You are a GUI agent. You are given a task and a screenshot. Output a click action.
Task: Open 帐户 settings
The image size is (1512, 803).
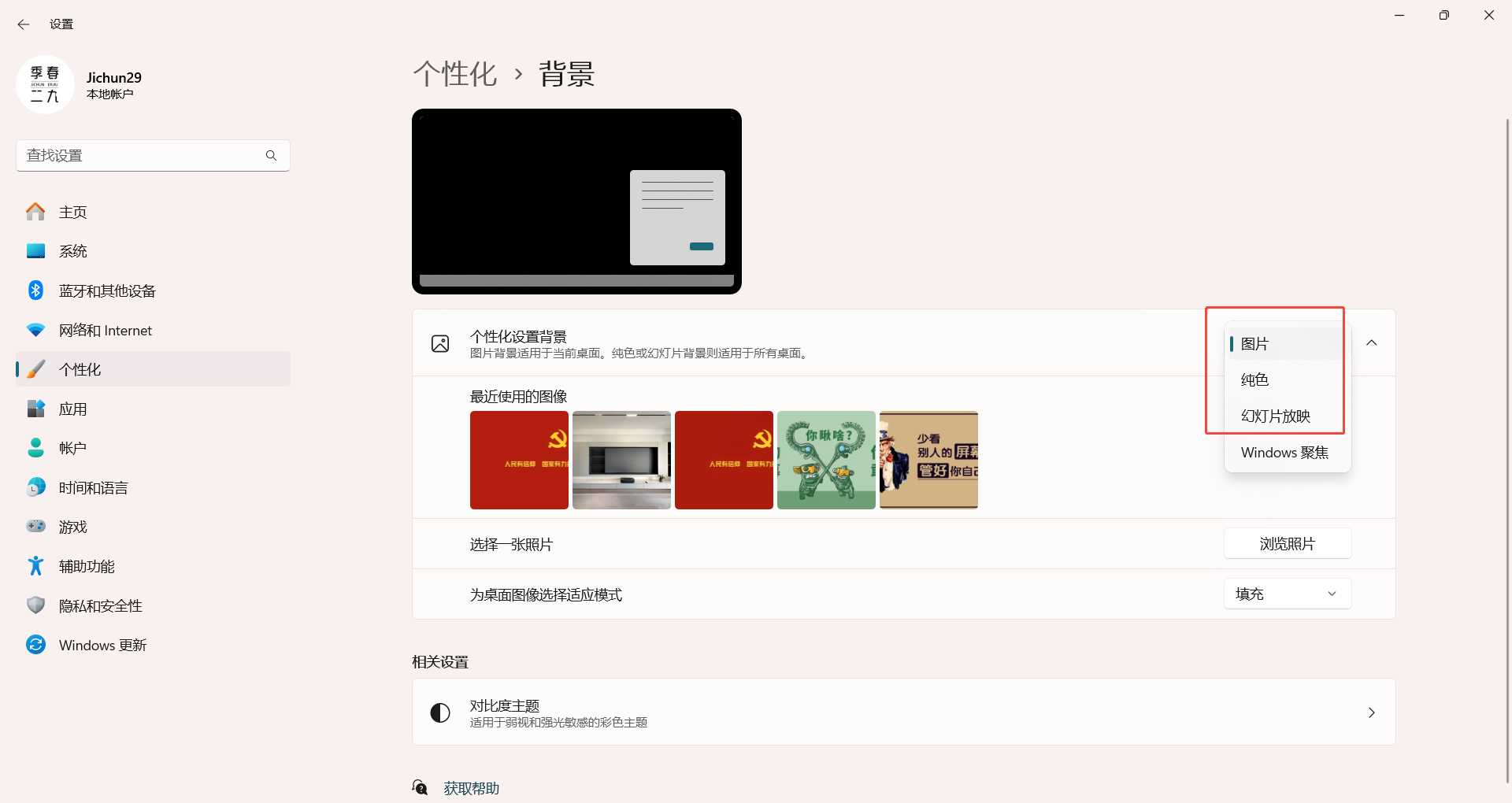pyautogui.click(x=72, y=448)
